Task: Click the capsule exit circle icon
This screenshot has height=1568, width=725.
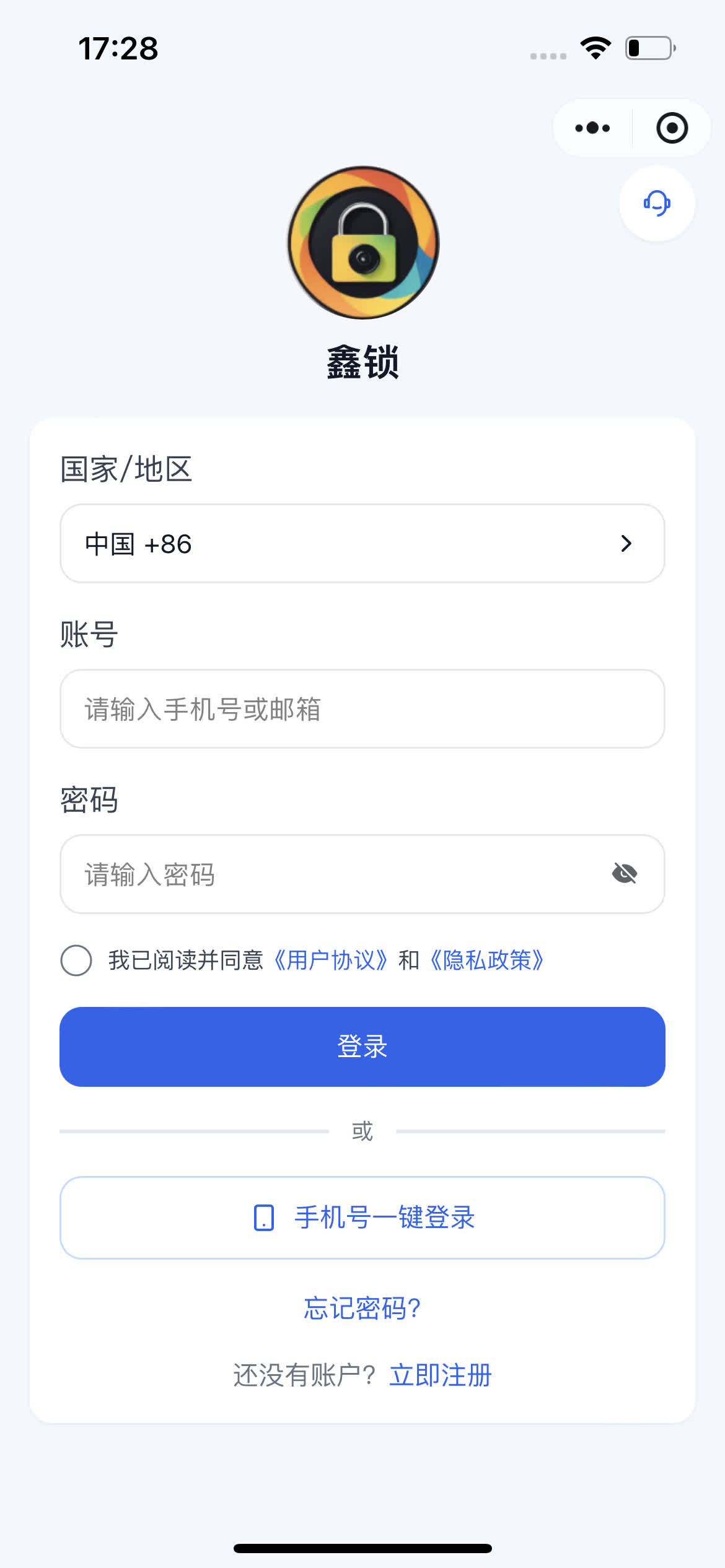Action: 672,128
